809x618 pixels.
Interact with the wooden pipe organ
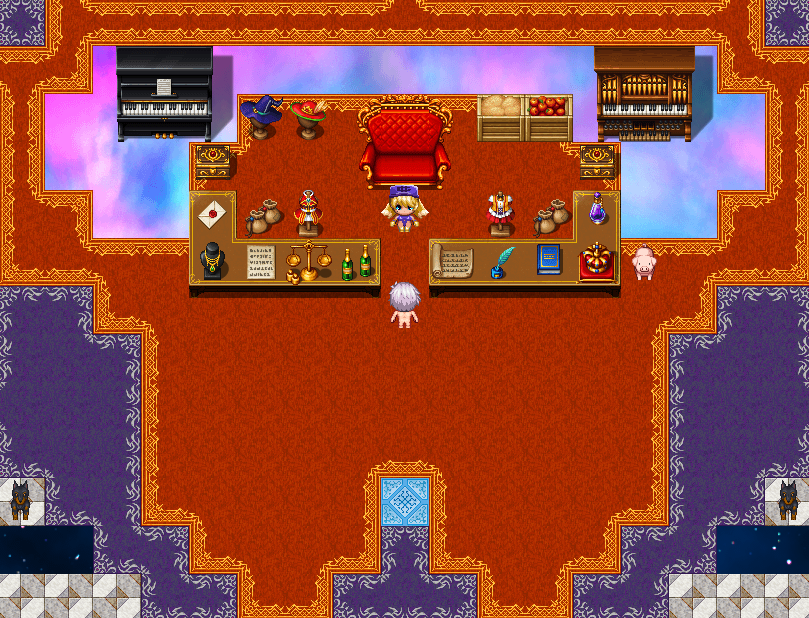[644, 93]
